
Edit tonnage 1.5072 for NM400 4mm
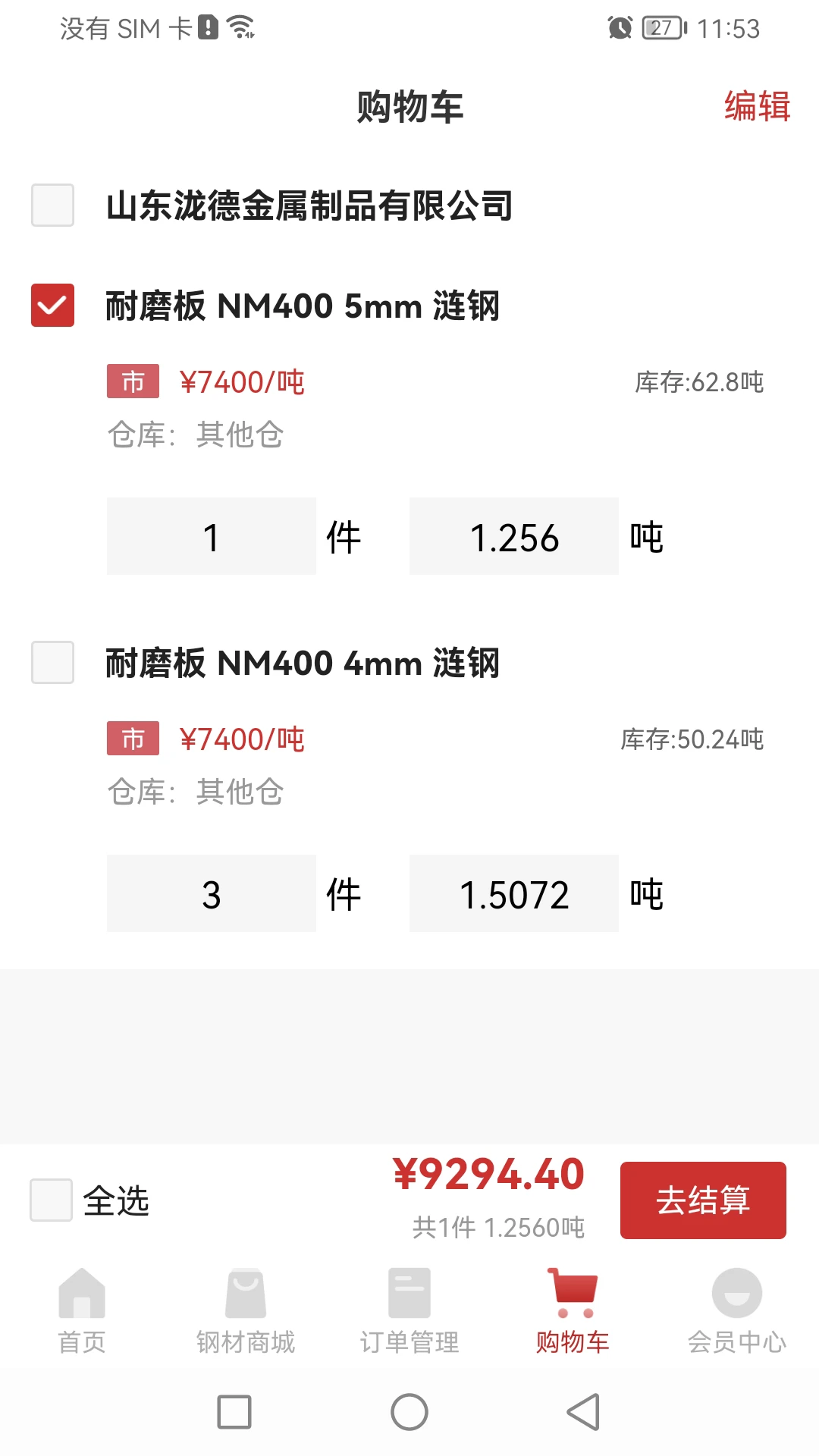513,894
